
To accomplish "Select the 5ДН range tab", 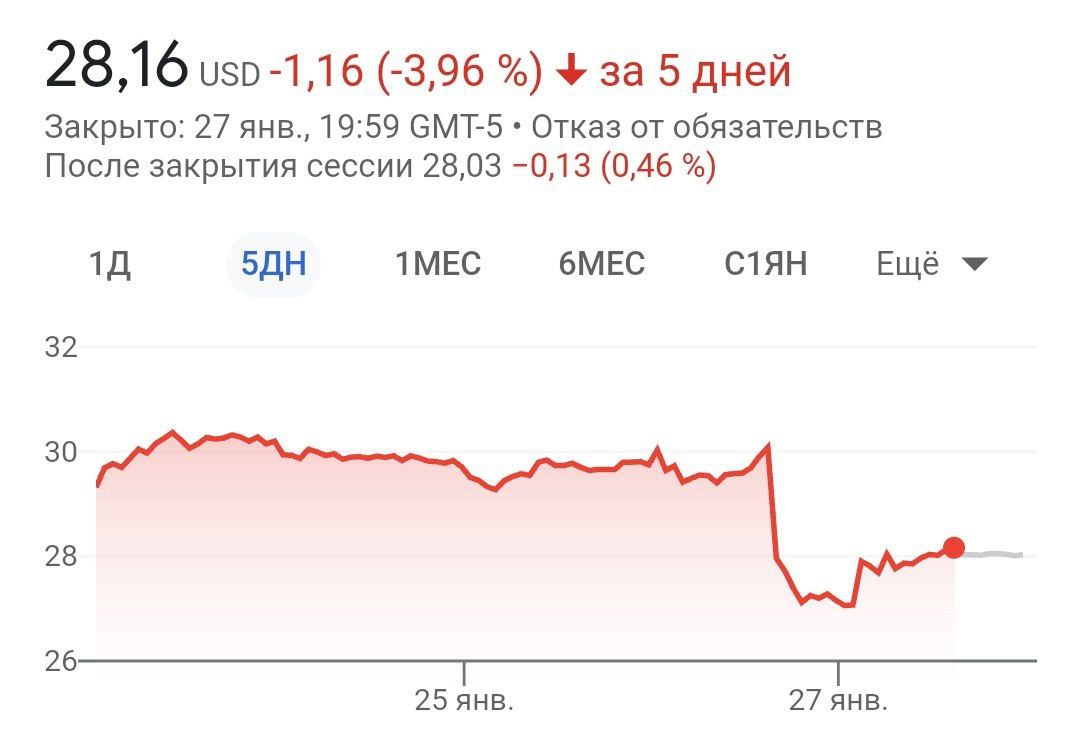I will [x=273, y=264].
